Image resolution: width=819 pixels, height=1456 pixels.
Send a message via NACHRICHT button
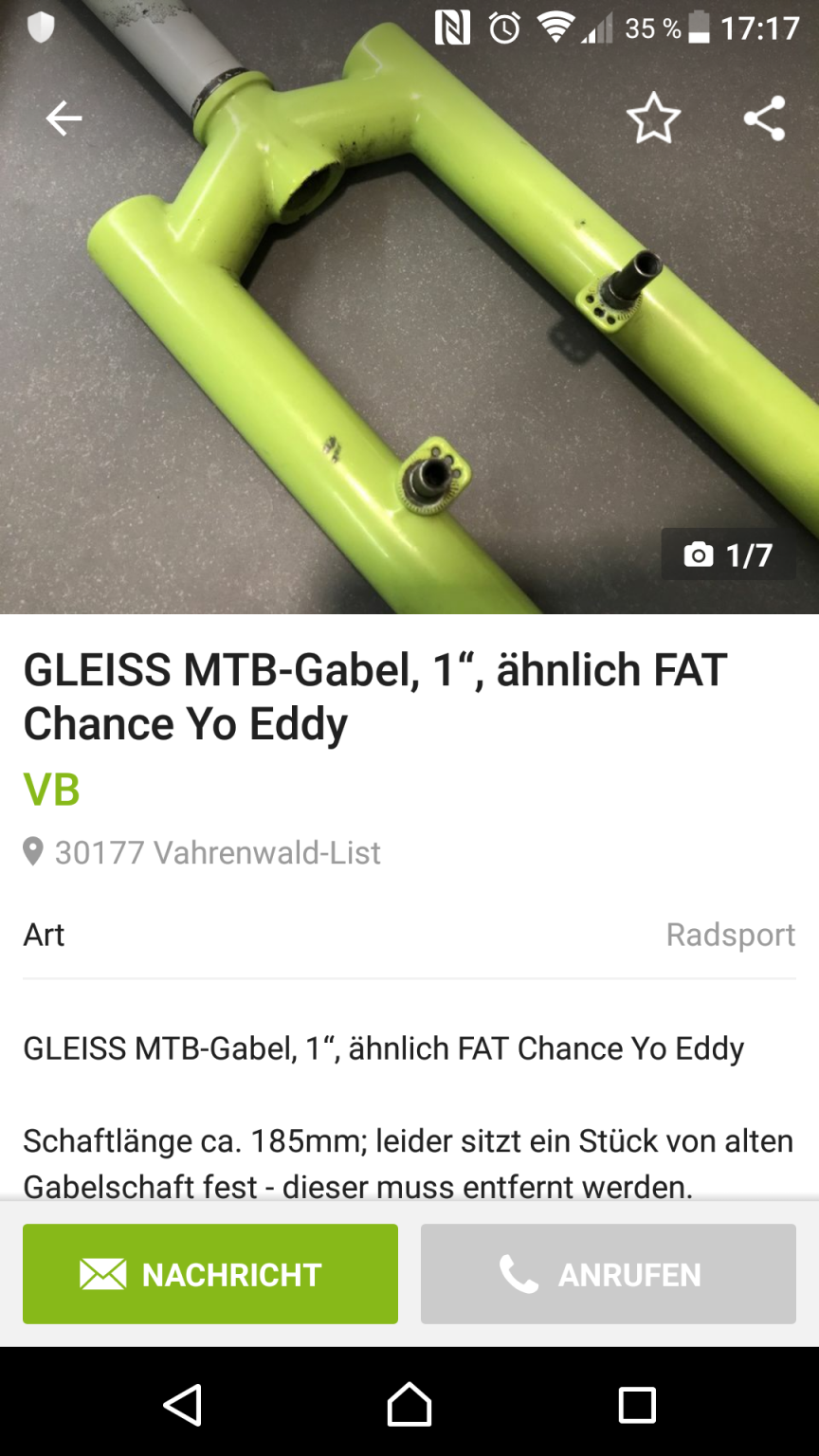point(210,1274)
